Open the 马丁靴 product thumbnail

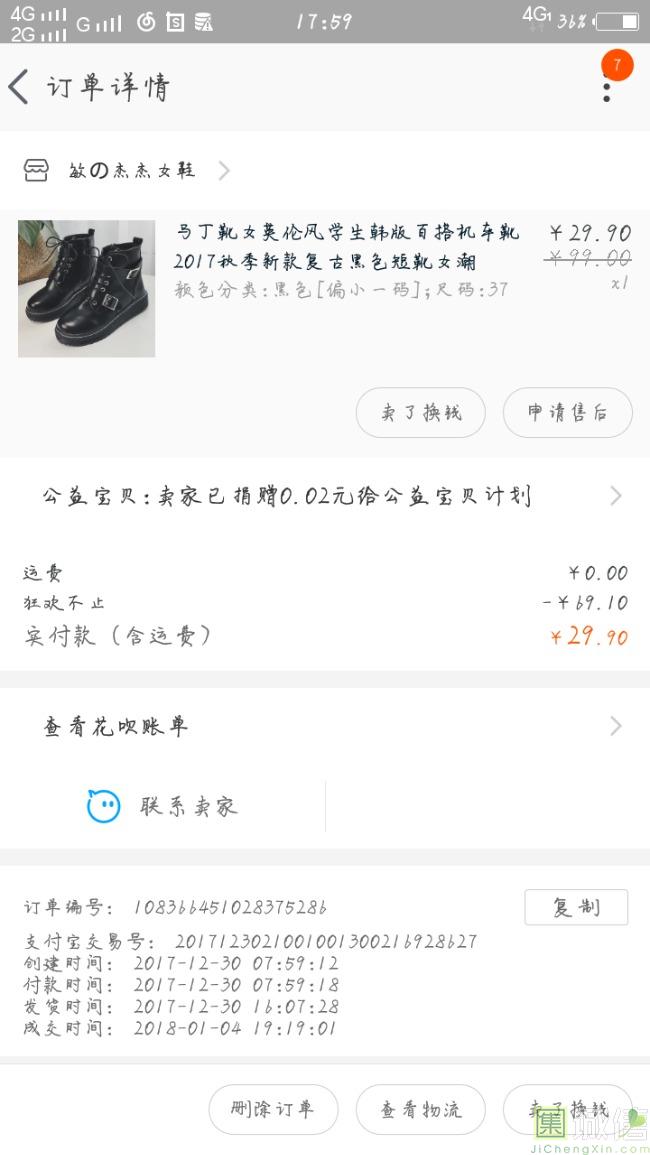point(86,289)
